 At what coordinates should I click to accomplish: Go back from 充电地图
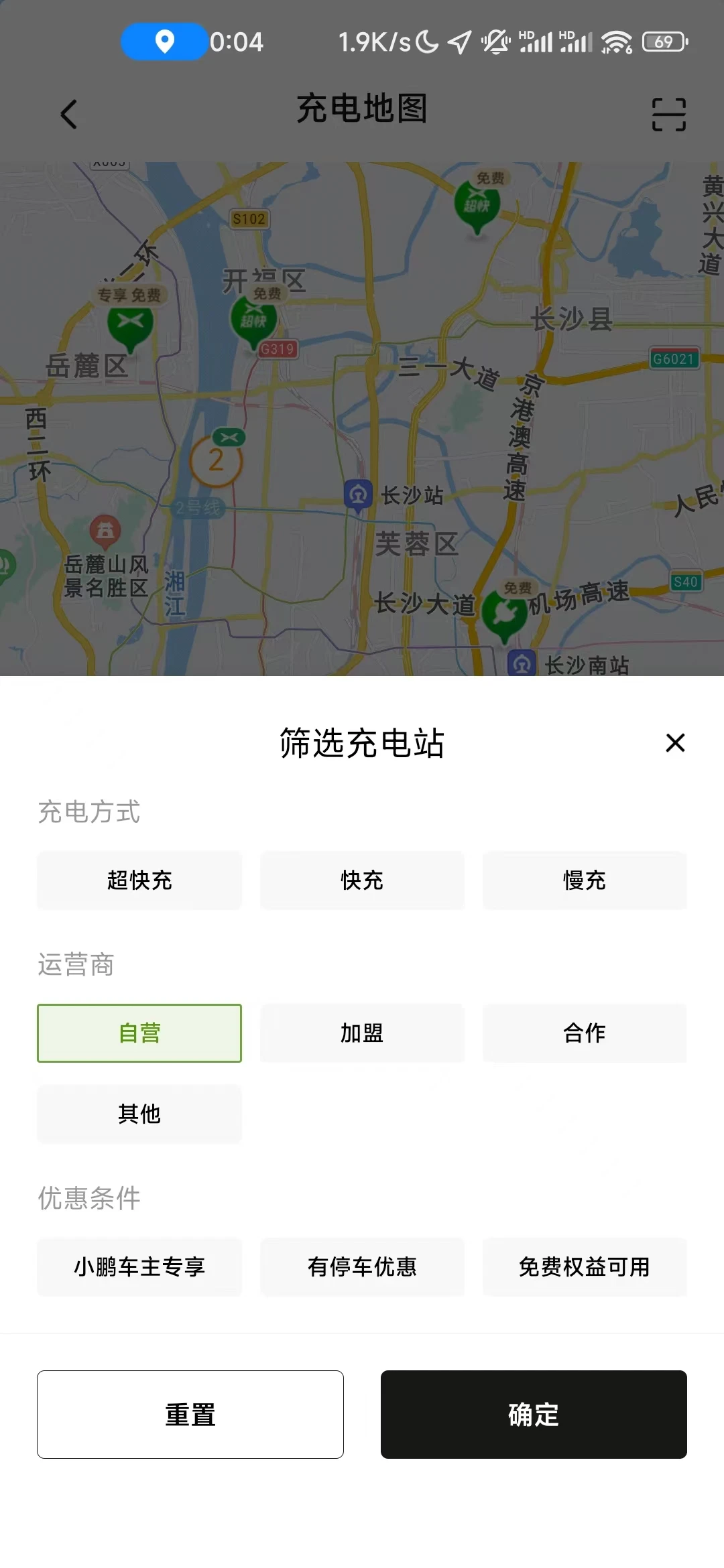(69, 114)
